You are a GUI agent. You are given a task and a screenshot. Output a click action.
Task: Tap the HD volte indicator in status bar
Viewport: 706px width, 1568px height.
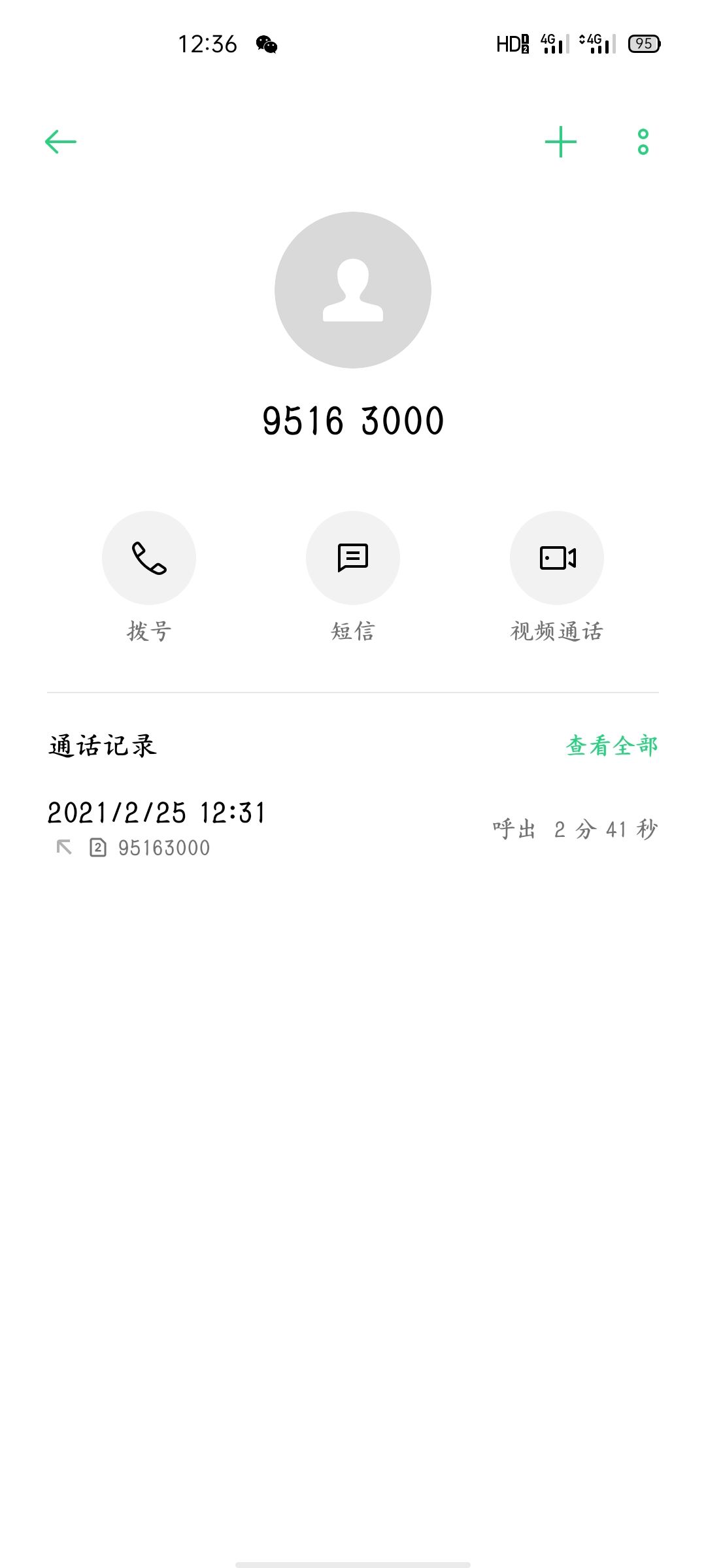(511, 44)
